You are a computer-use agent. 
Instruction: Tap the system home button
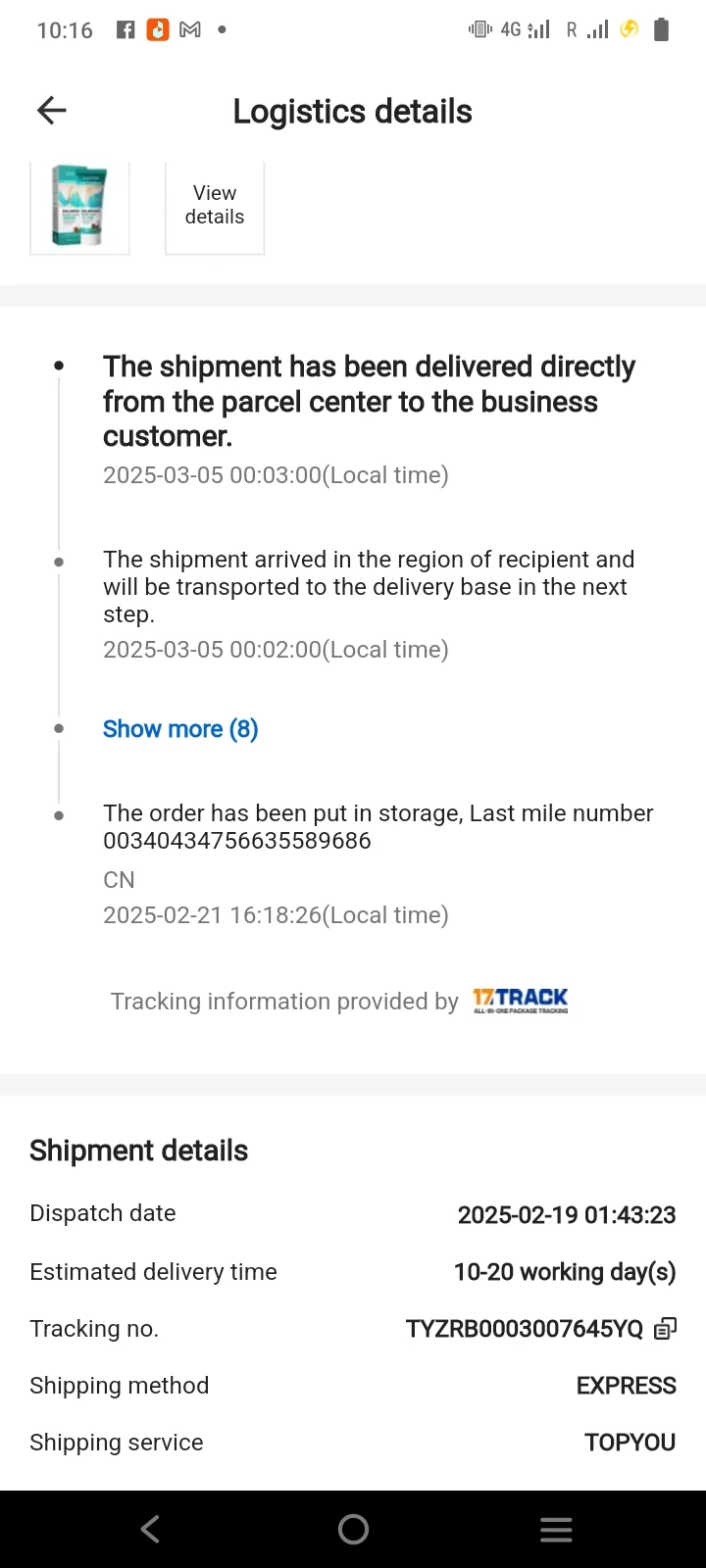pyautogui.click(x=353, y=1529)
